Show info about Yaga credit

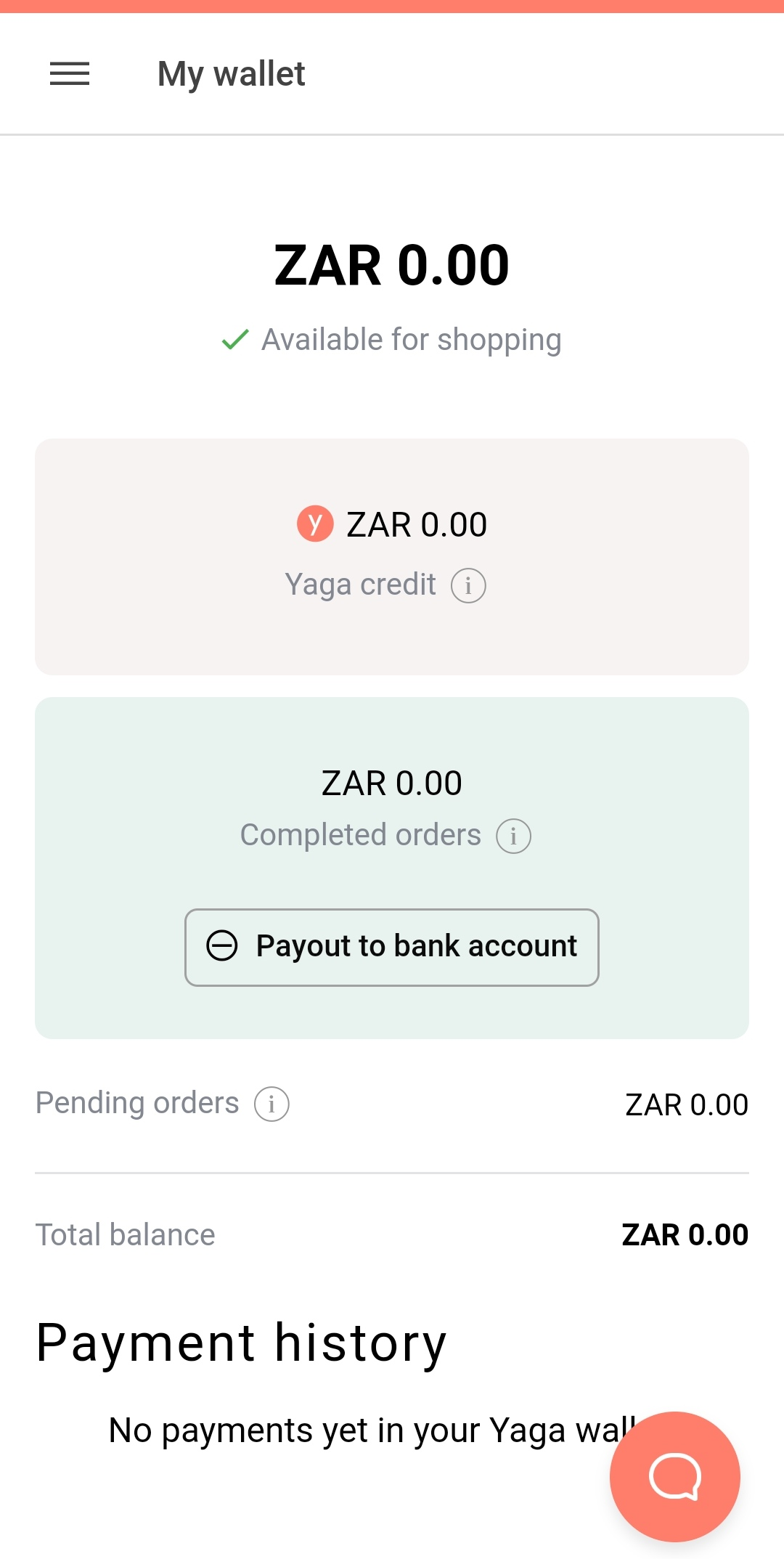coord(468,585)
